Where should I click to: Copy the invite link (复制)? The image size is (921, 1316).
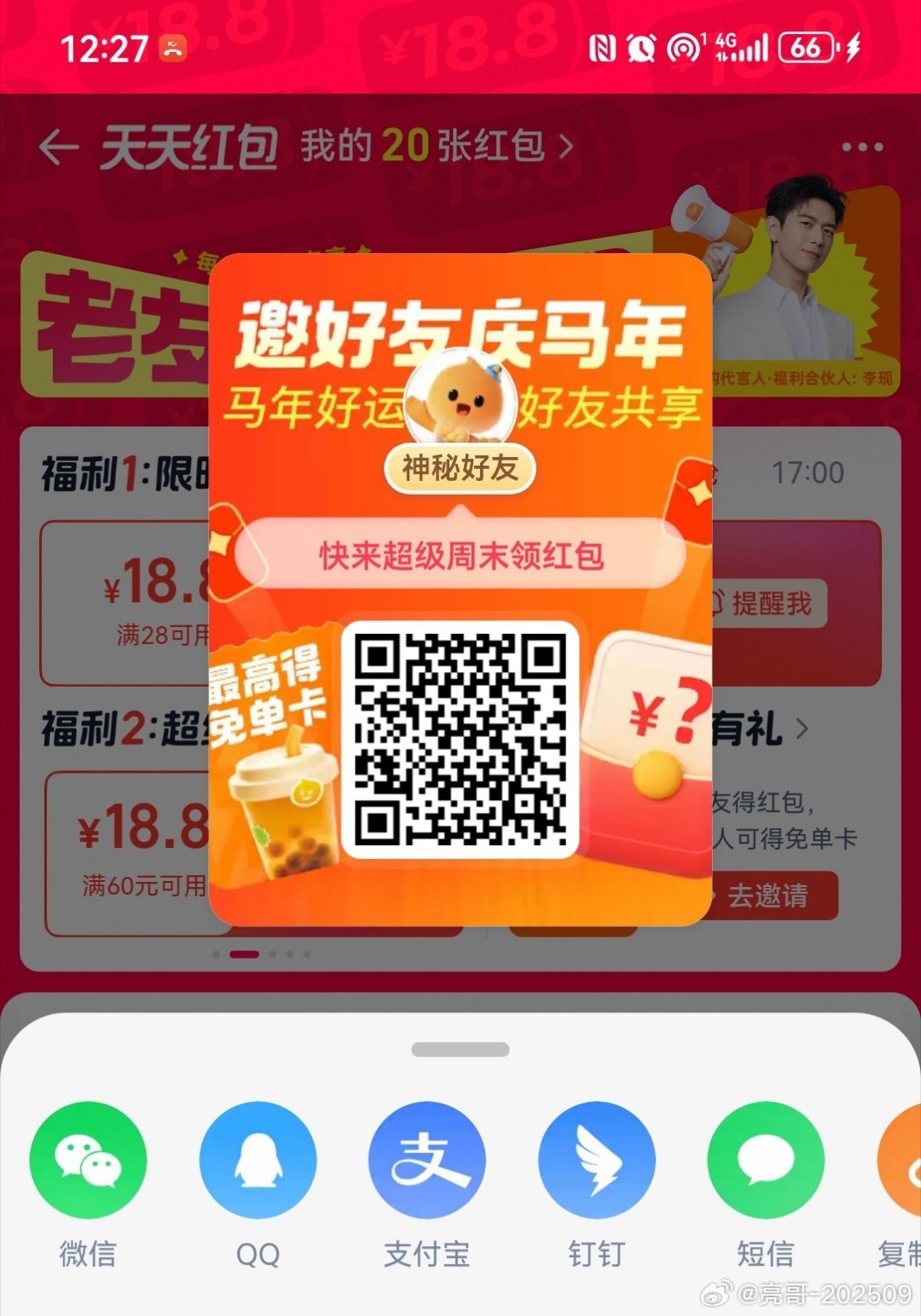pyautogui.click(x=902, y=1160)
